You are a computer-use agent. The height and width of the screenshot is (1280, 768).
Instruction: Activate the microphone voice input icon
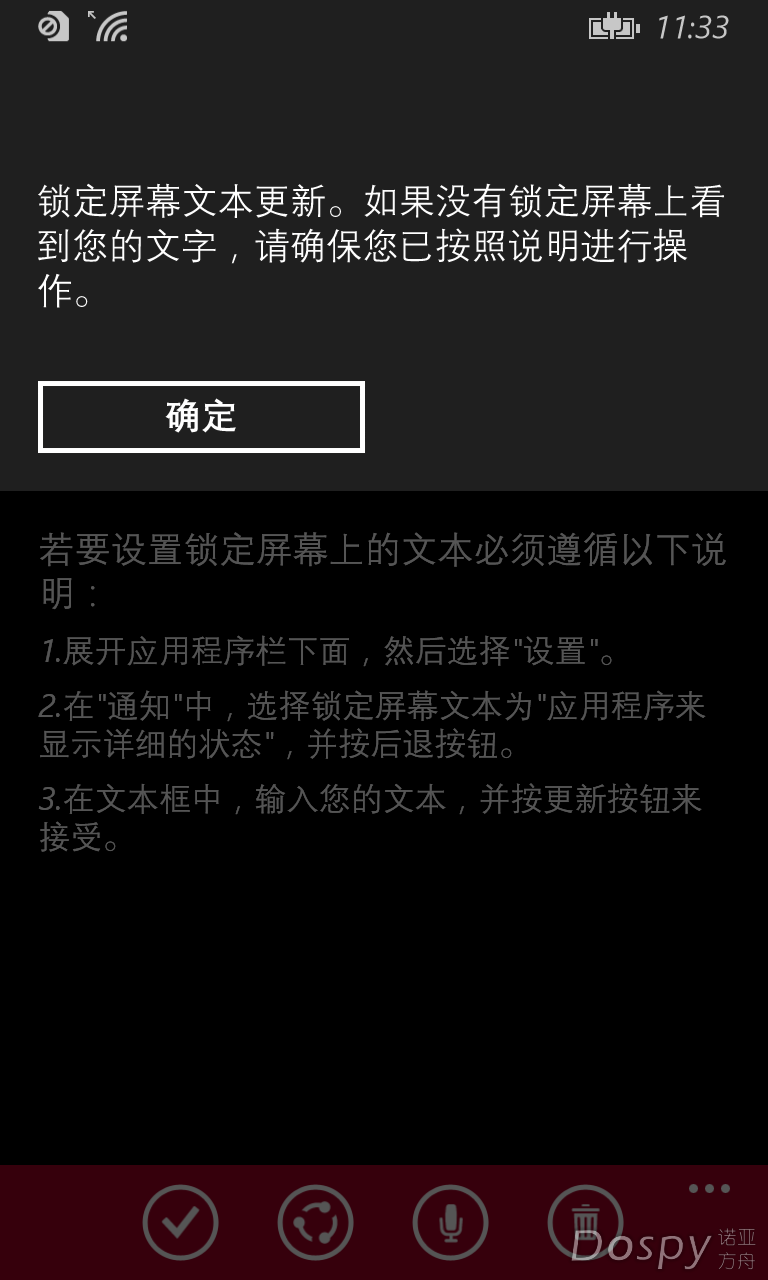[450, 1222]
